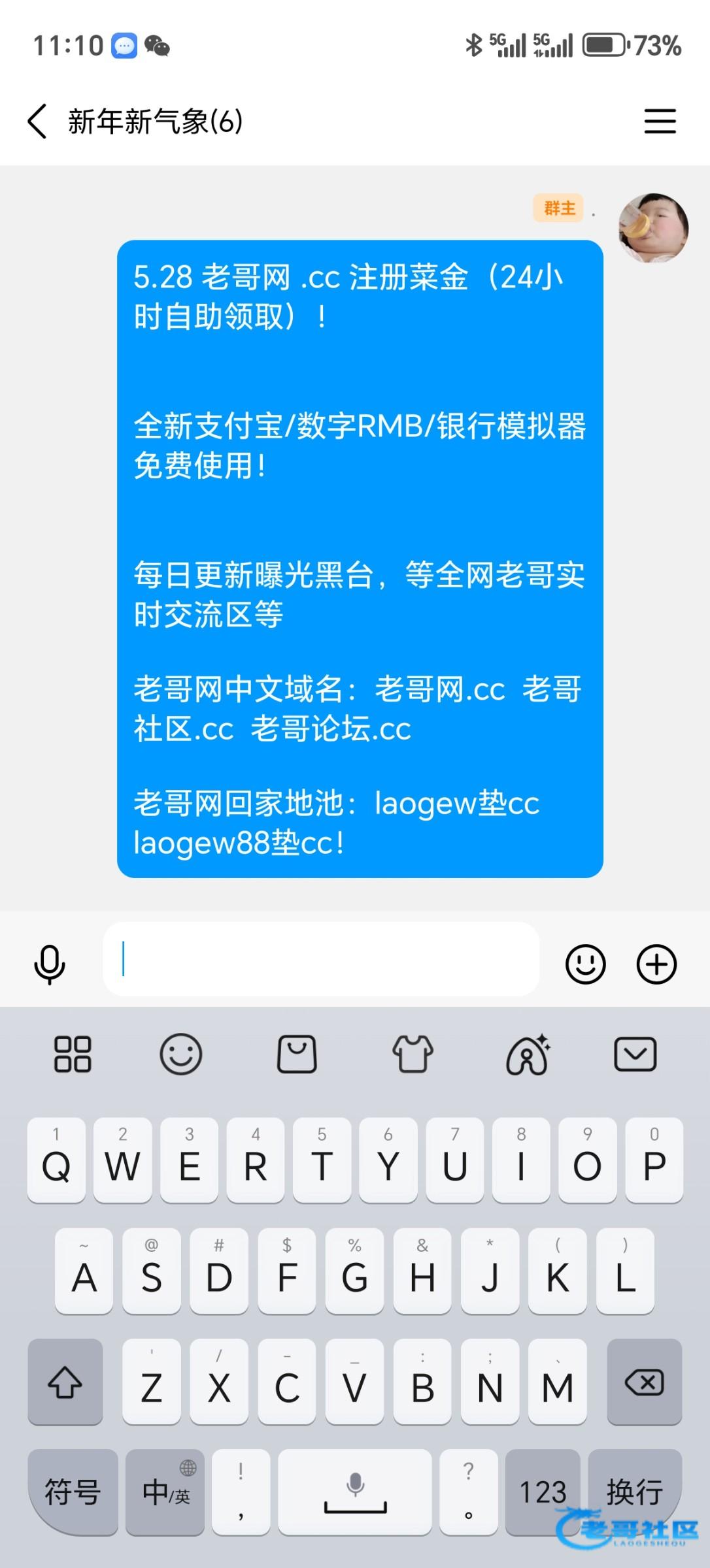Open the 符号 symbols key

73,1492
